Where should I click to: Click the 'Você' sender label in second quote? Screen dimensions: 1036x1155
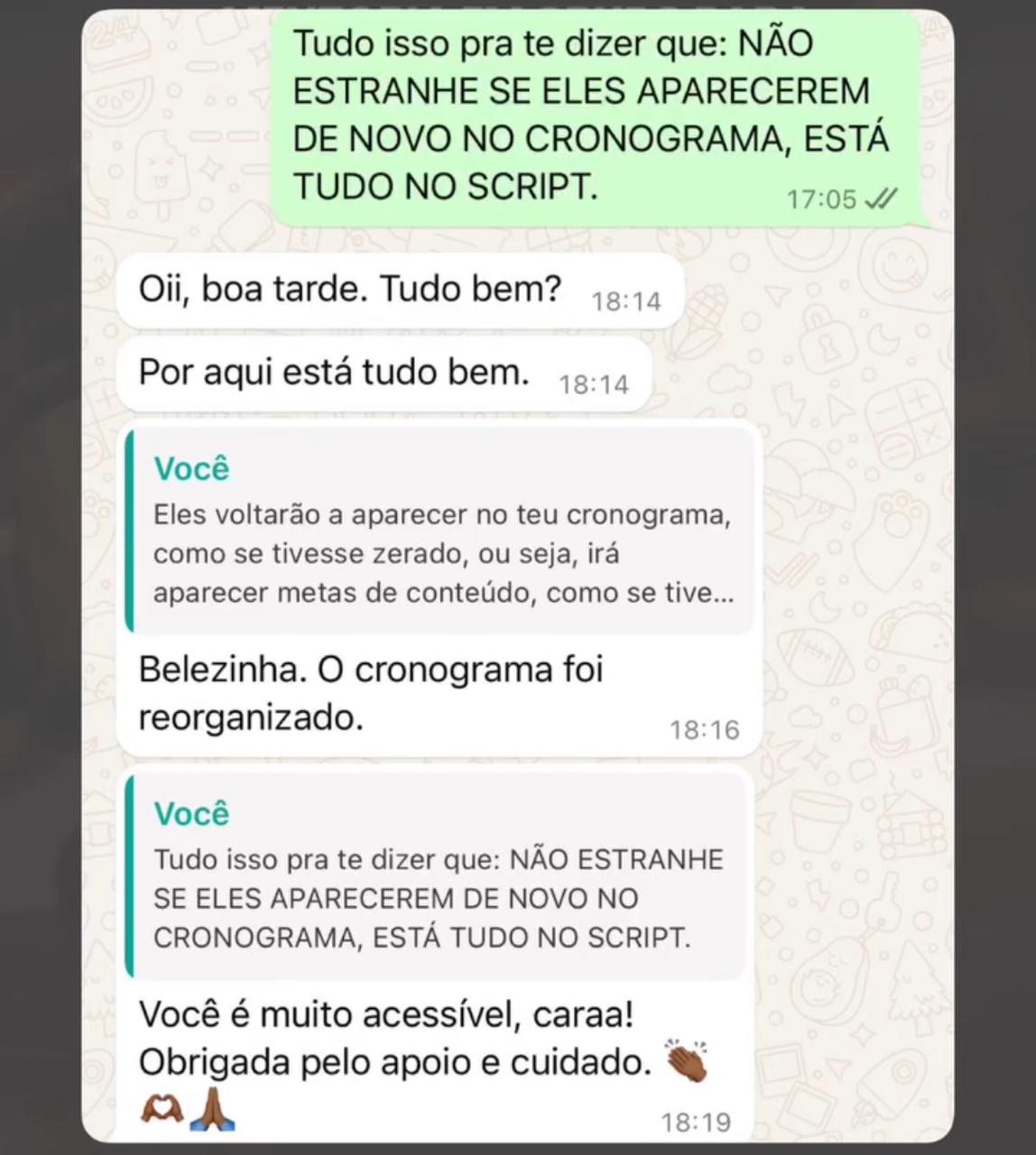(x=190, y=813)
